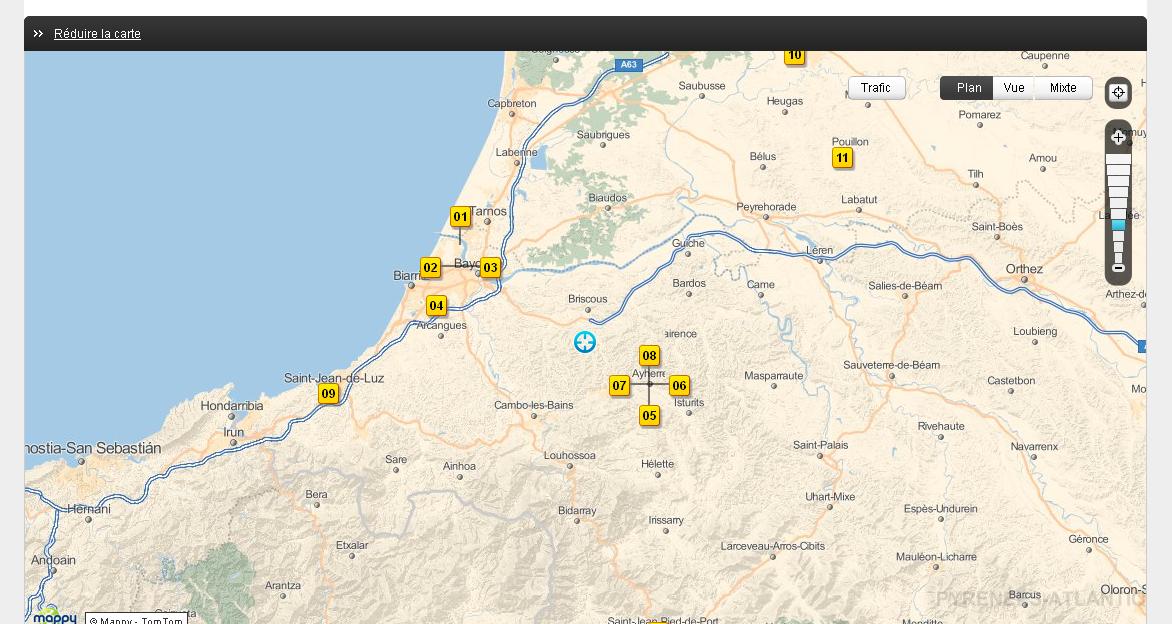The width and height of the screenshot is (1172, 624).
Task: Open map marker 03 near Bayonne
Action: click(490, 268)
